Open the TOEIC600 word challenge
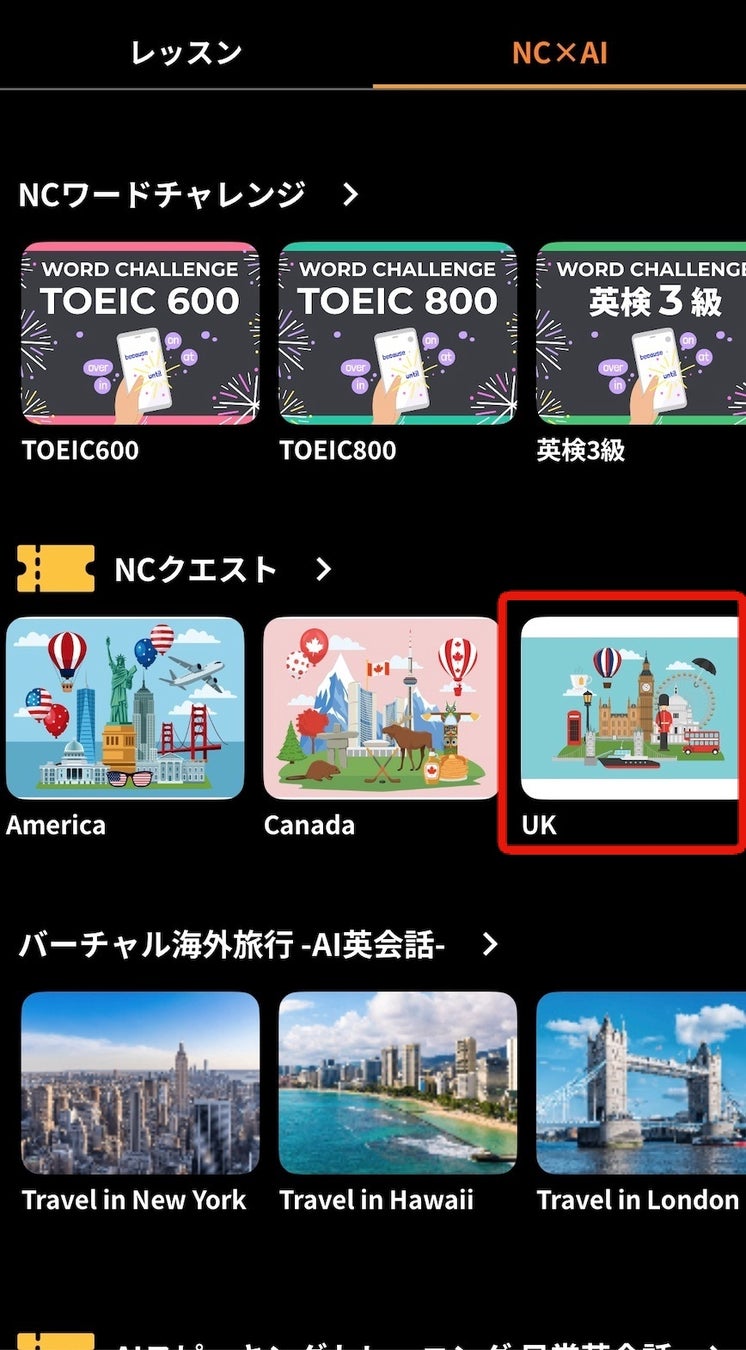Viewport: 746px width, 1350px height. click(x=140, y=334)
